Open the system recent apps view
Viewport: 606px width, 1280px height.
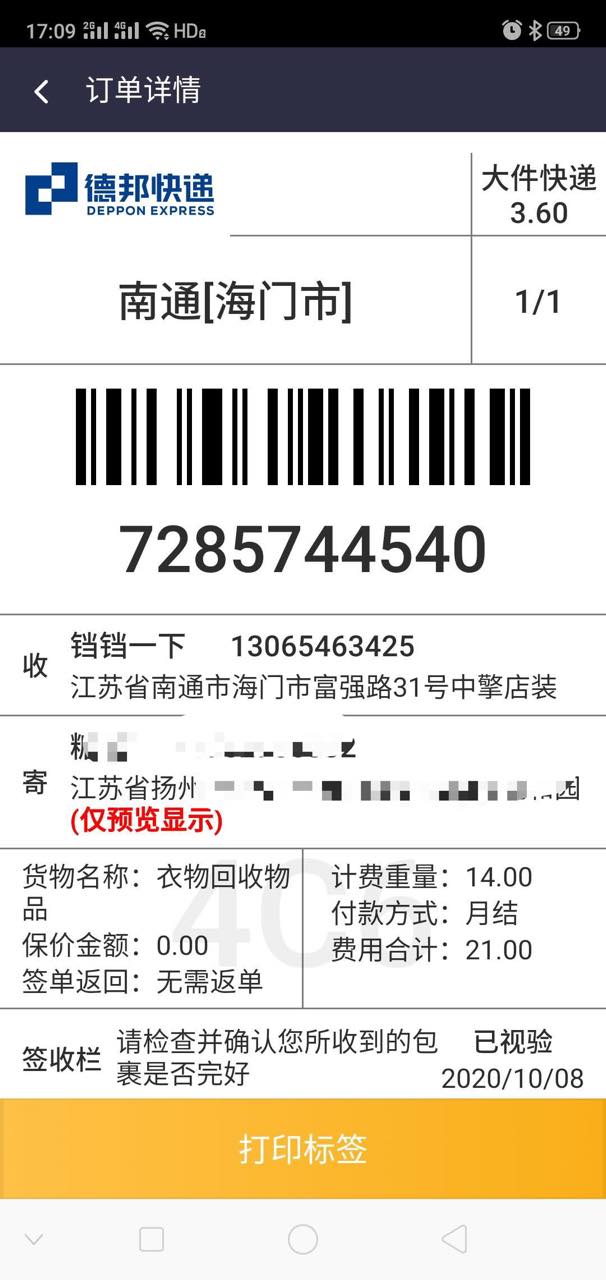[x=151, y=1240]
